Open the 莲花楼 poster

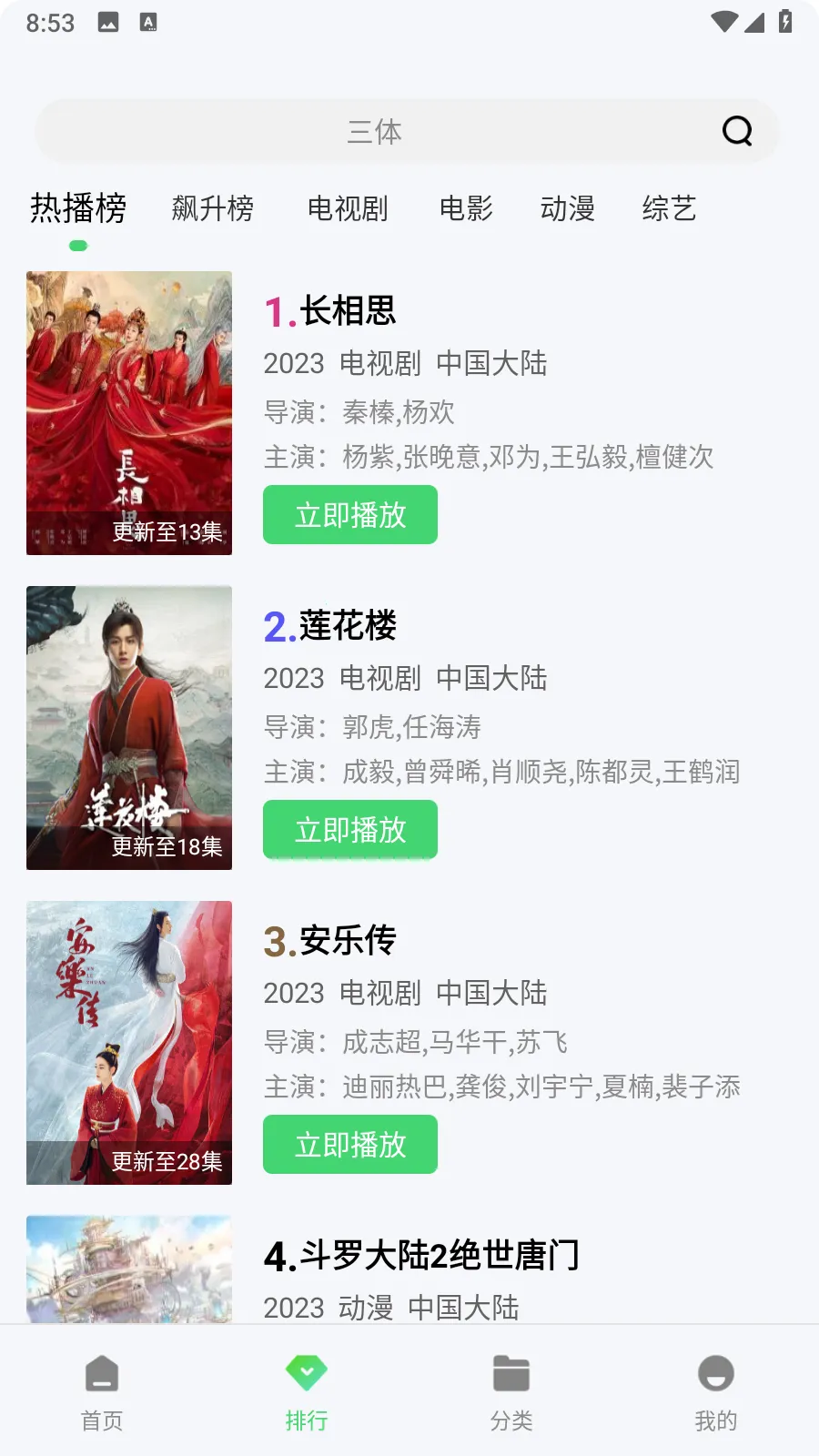[x=129, y=728]
